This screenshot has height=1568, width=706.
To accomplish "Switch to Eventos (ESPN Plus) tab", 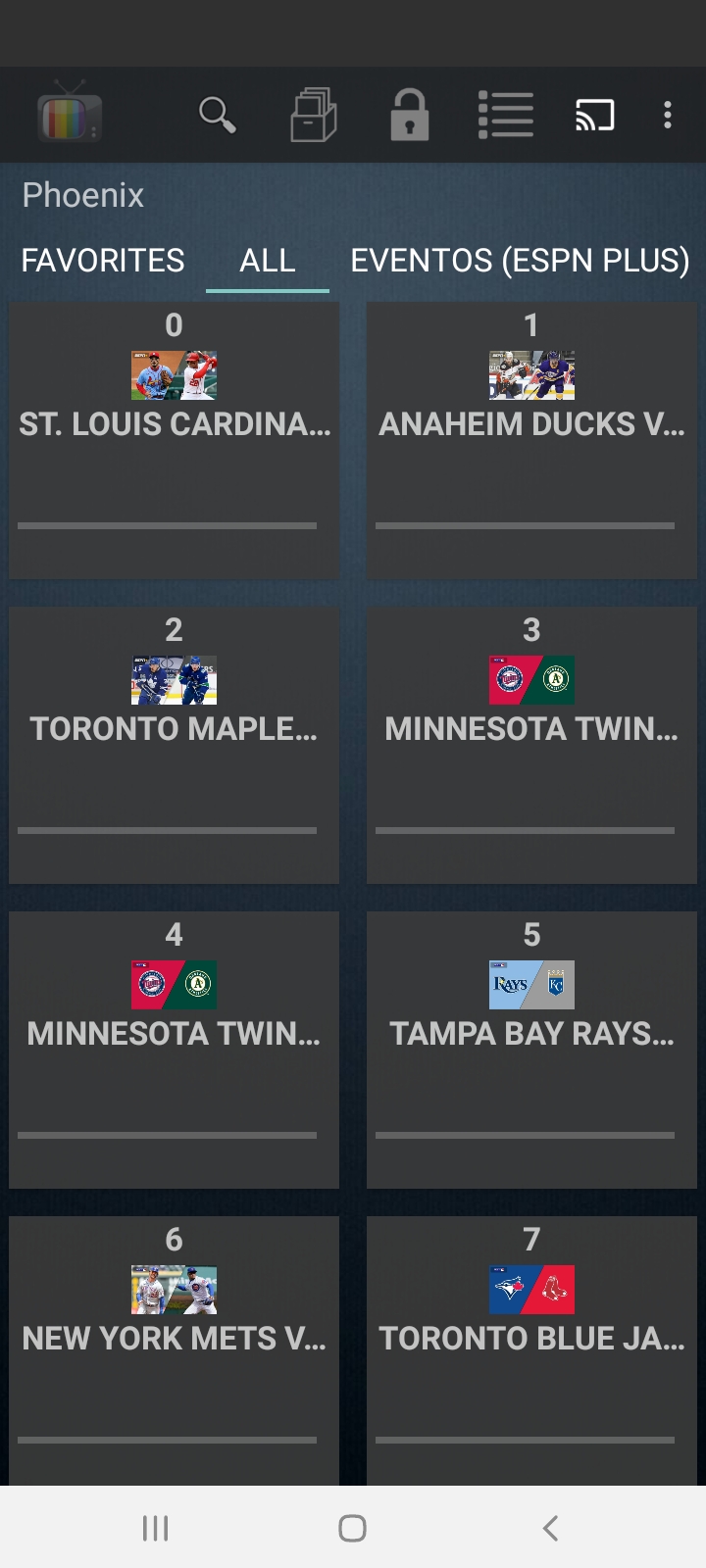I will coord(520,261).
